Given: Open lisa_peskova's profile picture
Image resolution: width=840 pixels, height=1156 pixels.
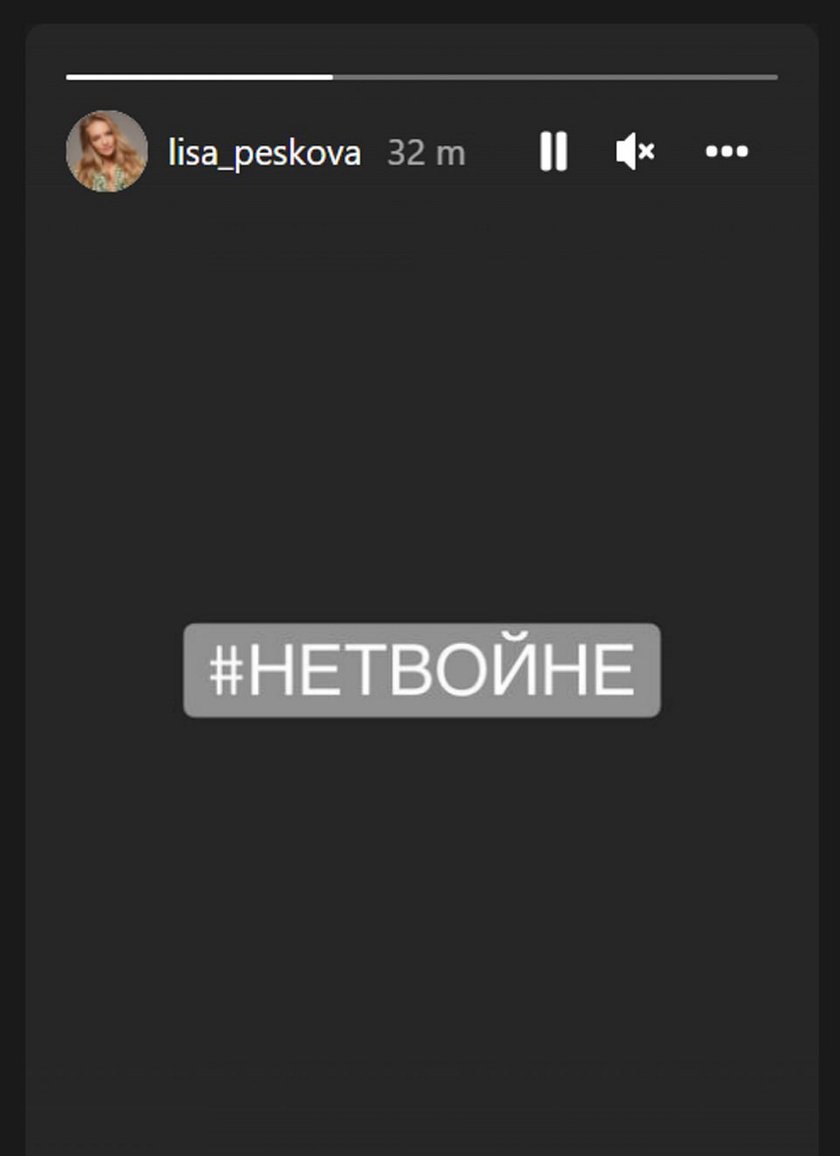Looking at the screenshot, I should point(107,151).
